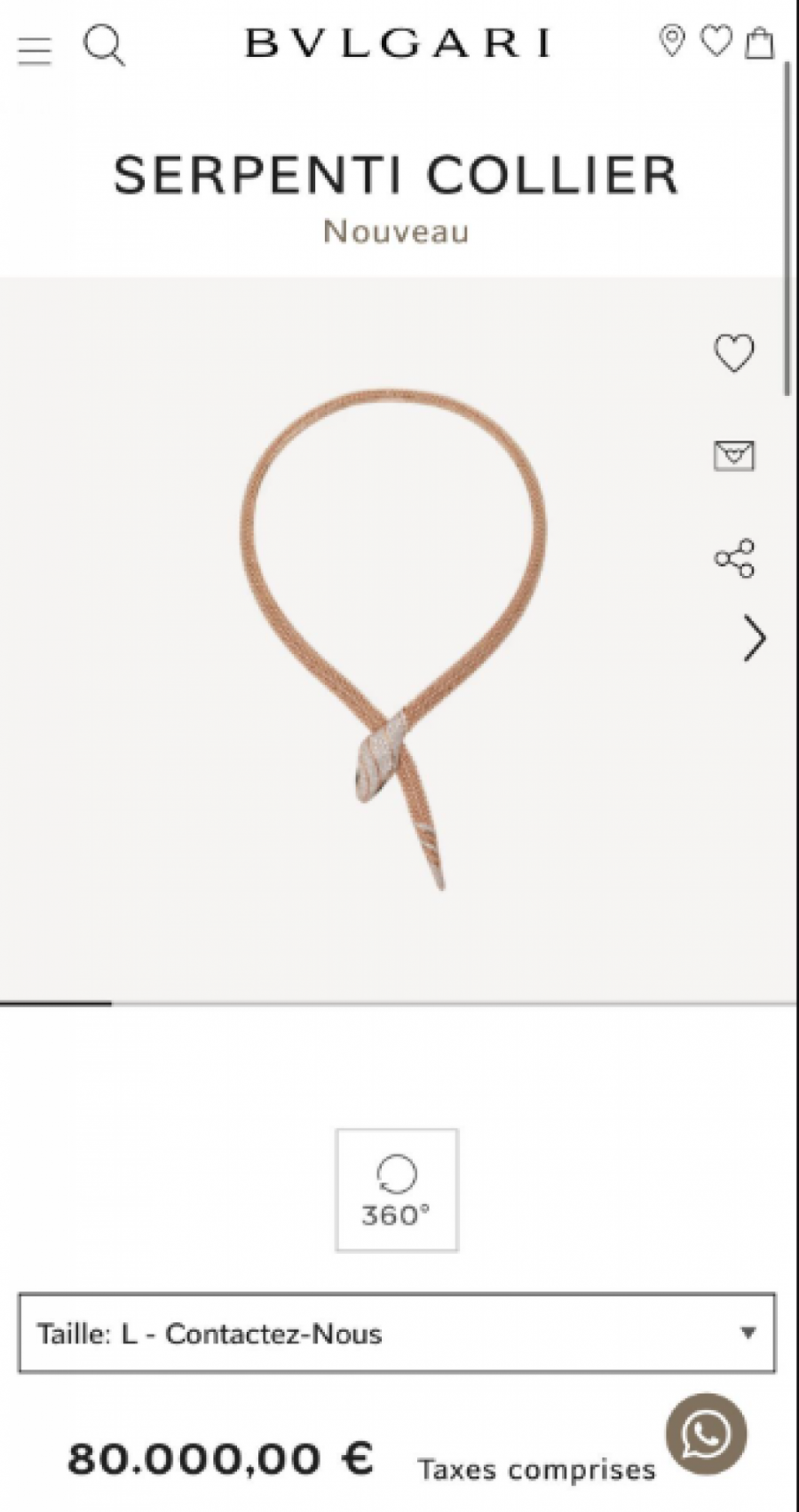Launch the 360° product view

(397, 1190)
